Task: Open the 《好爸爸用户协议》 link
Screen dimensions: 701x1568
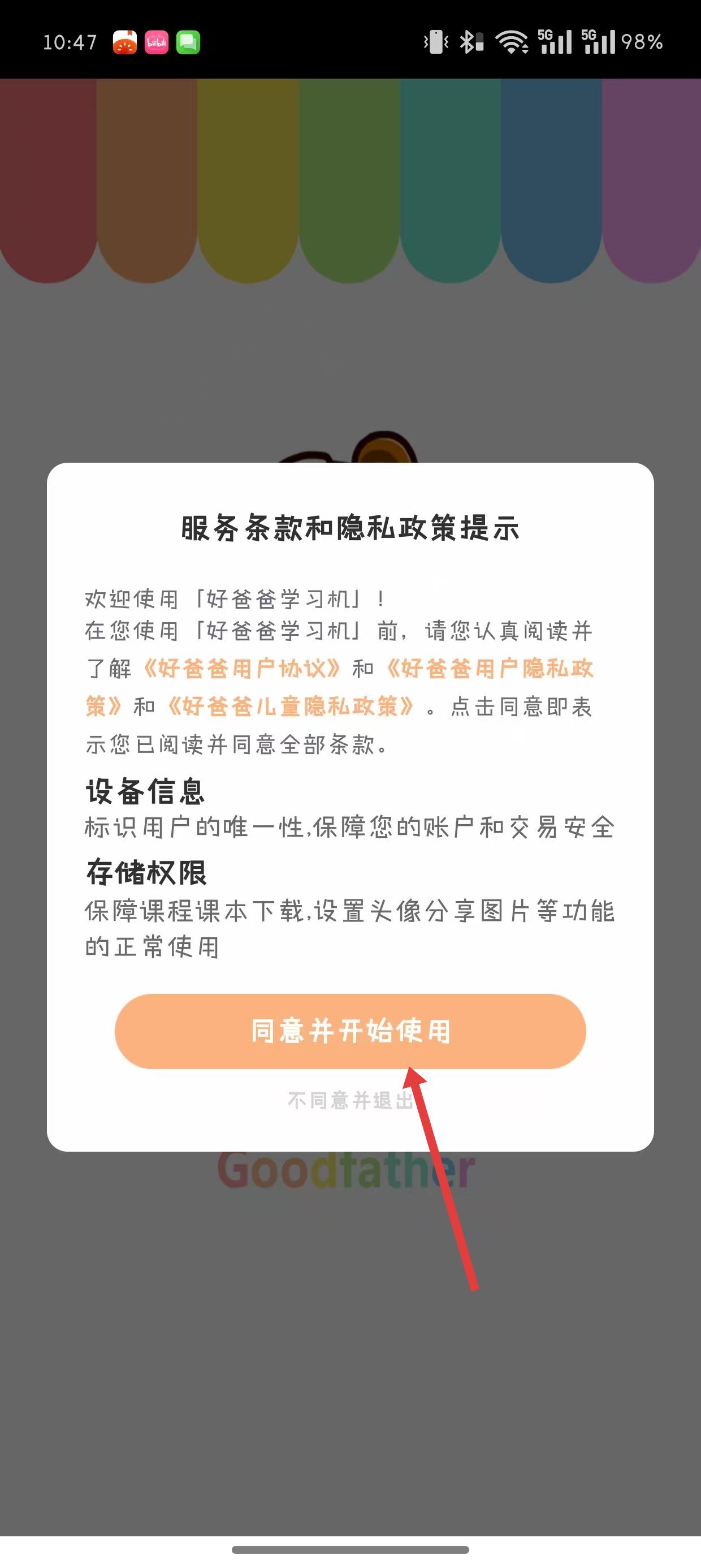Action: coord(242,669)
